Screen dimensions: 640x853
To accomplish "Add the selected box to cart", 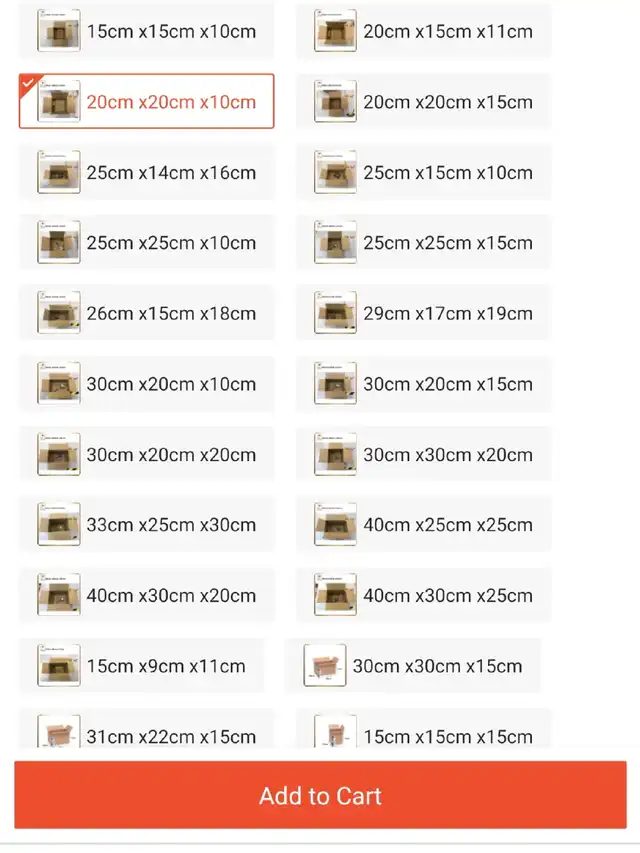I will pyautogui.click(x=320, y=796).
